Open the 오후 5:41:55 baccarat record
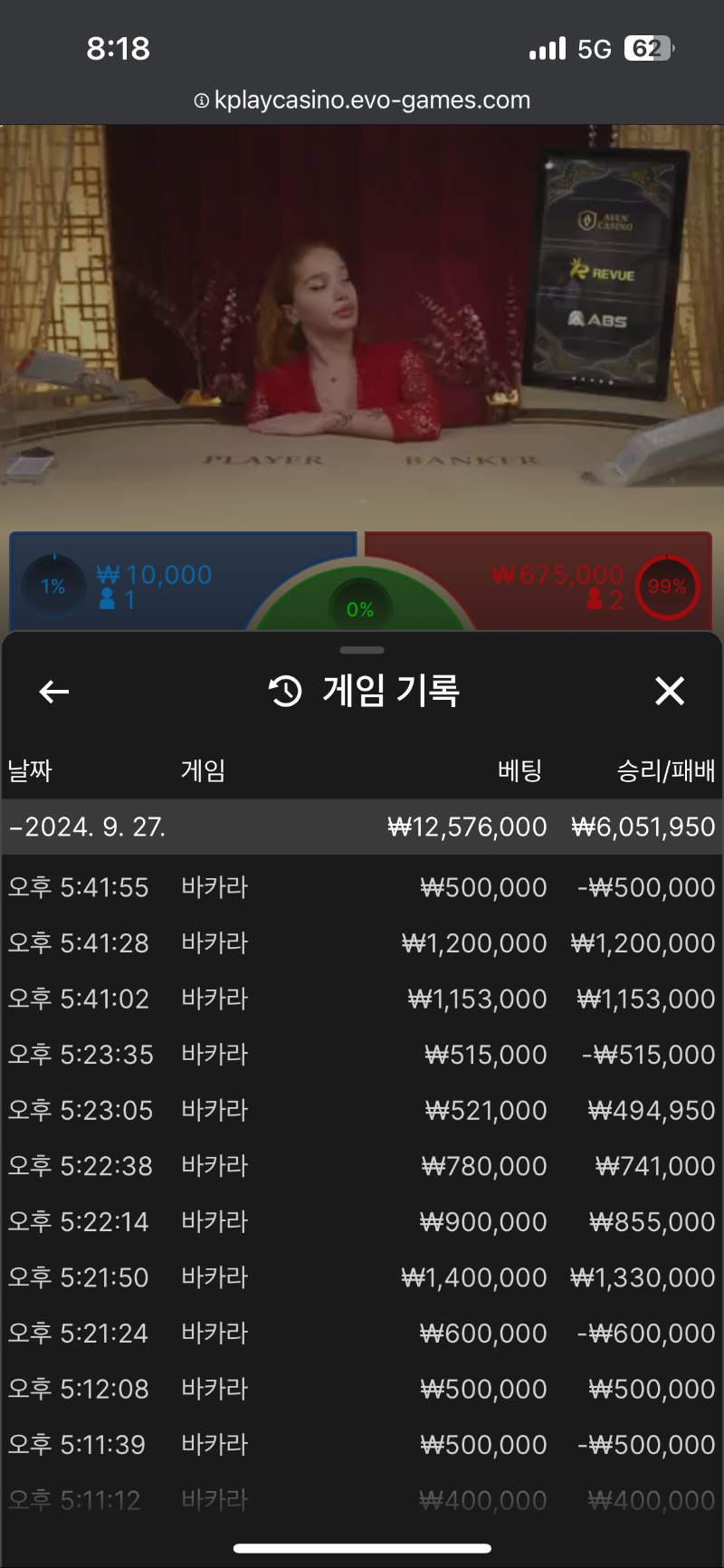 tap(362, 887)
